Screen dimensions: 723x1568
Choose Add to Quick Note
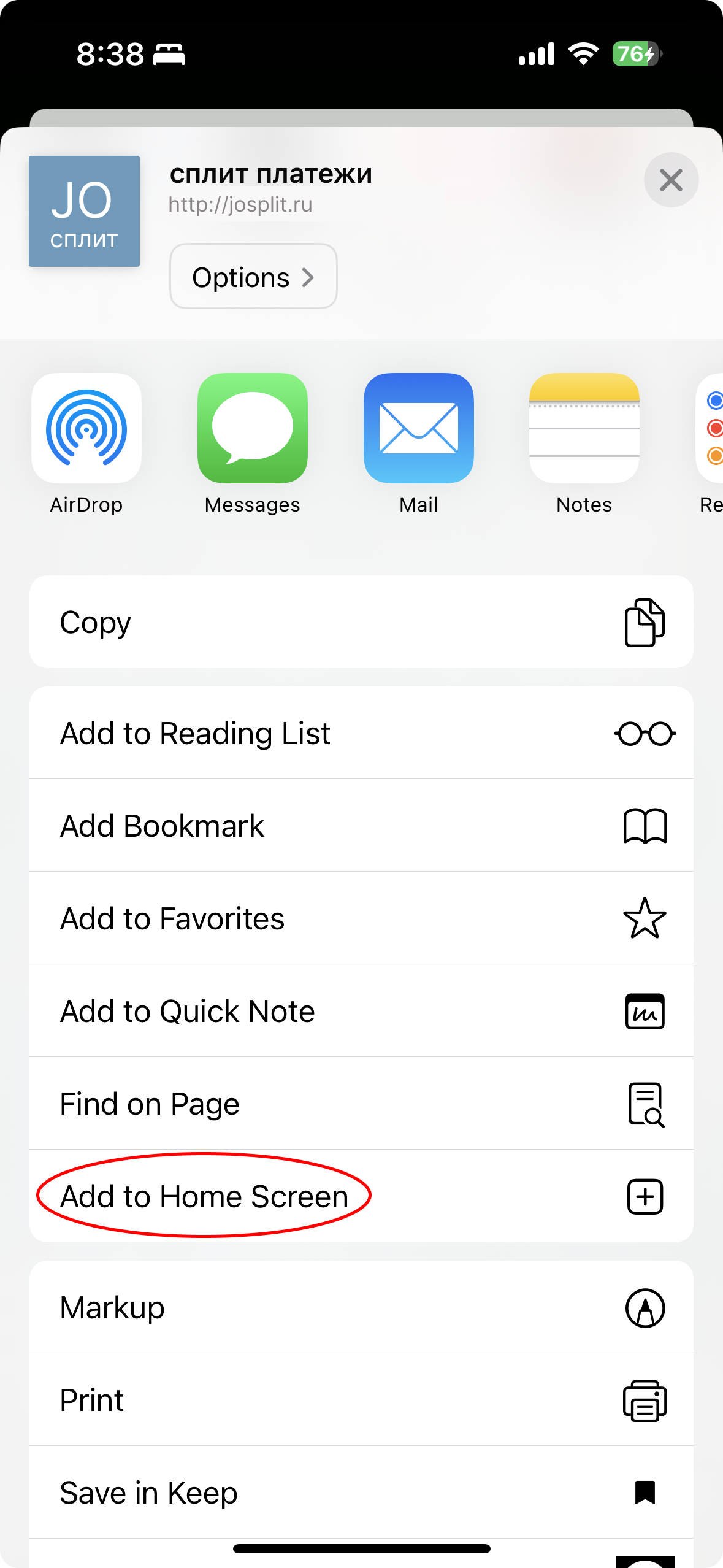click(361, 1011)
